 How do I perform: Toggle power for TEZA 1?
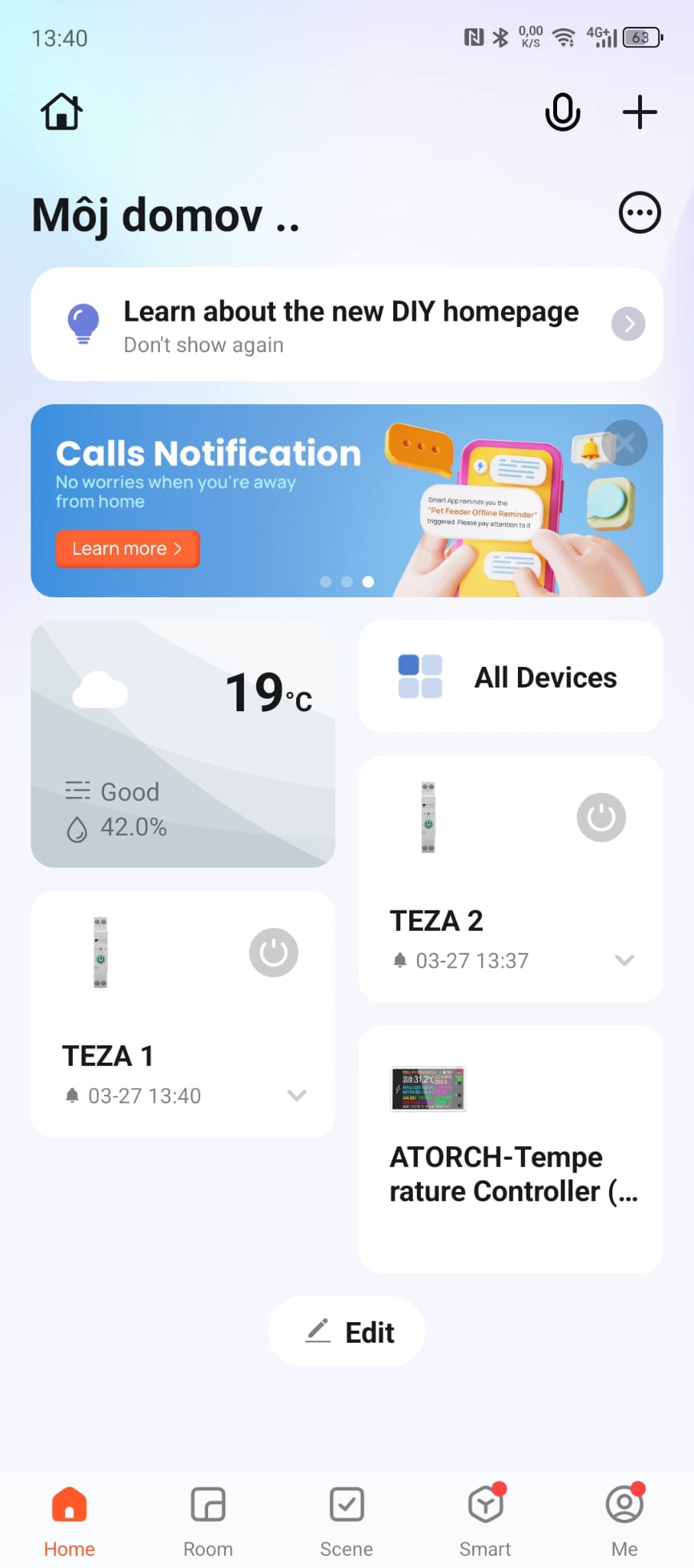[x=273, y=952]
